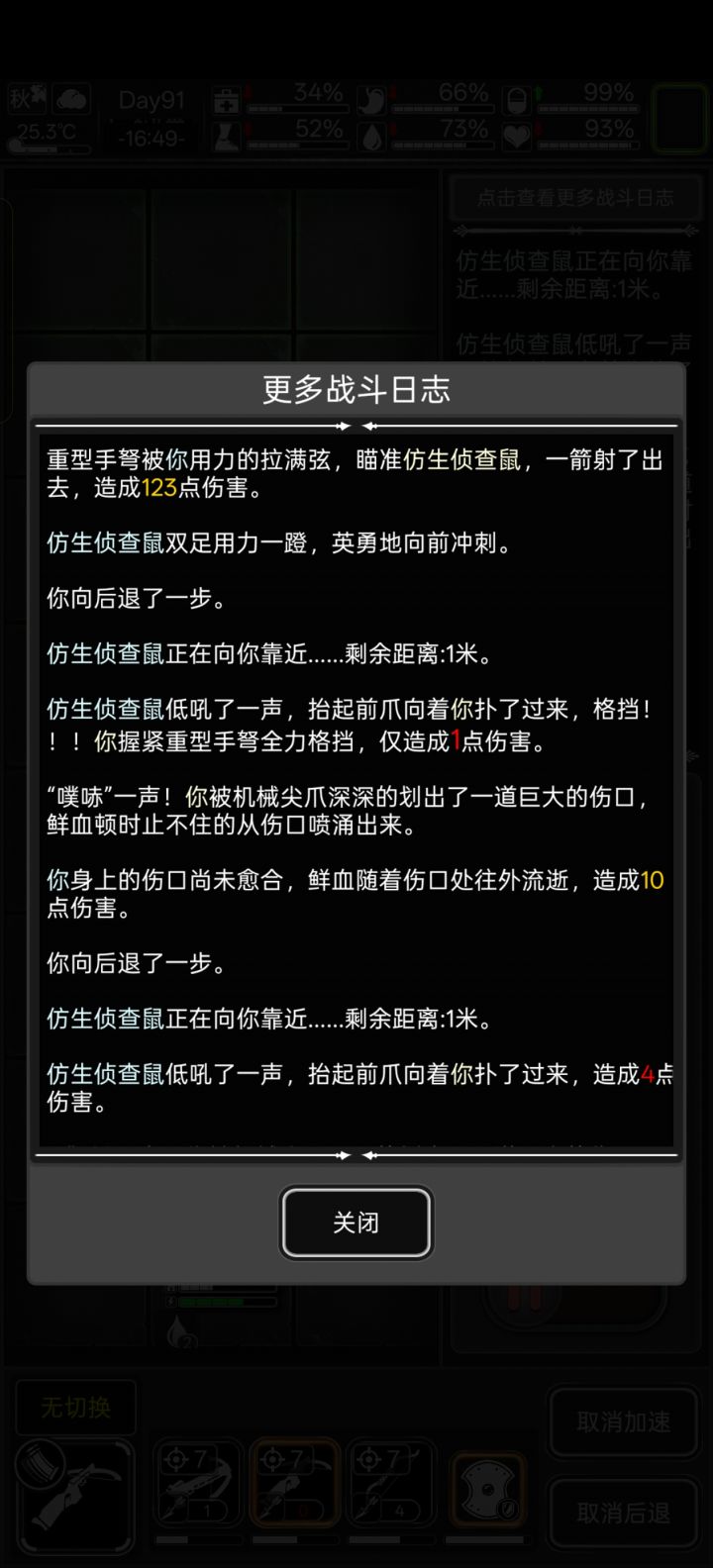Open the 更多战斗日志 title header
This screenshot has height=1568, width=713.
pyautogui.click(x=356, y=390)
